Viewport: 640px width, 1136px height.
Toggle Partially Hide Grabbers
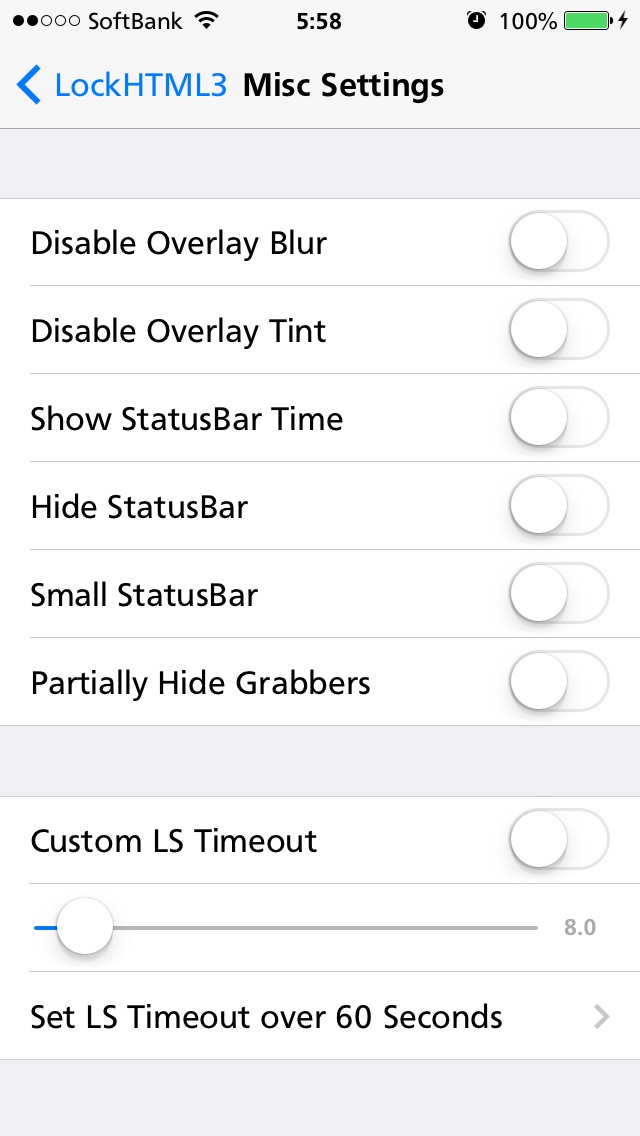click(559, 682)
